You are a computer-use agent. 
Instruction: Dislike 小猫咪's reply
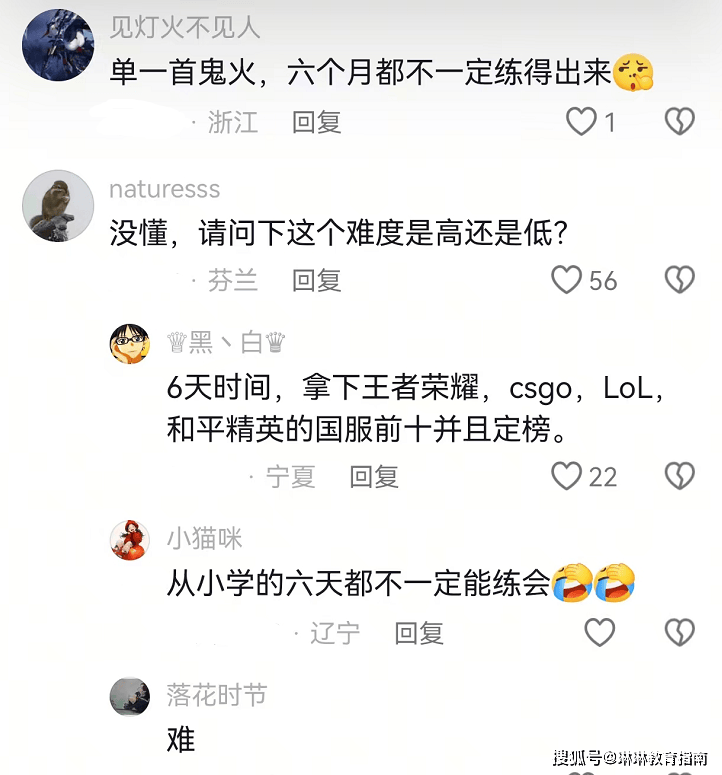pos(680,633)
